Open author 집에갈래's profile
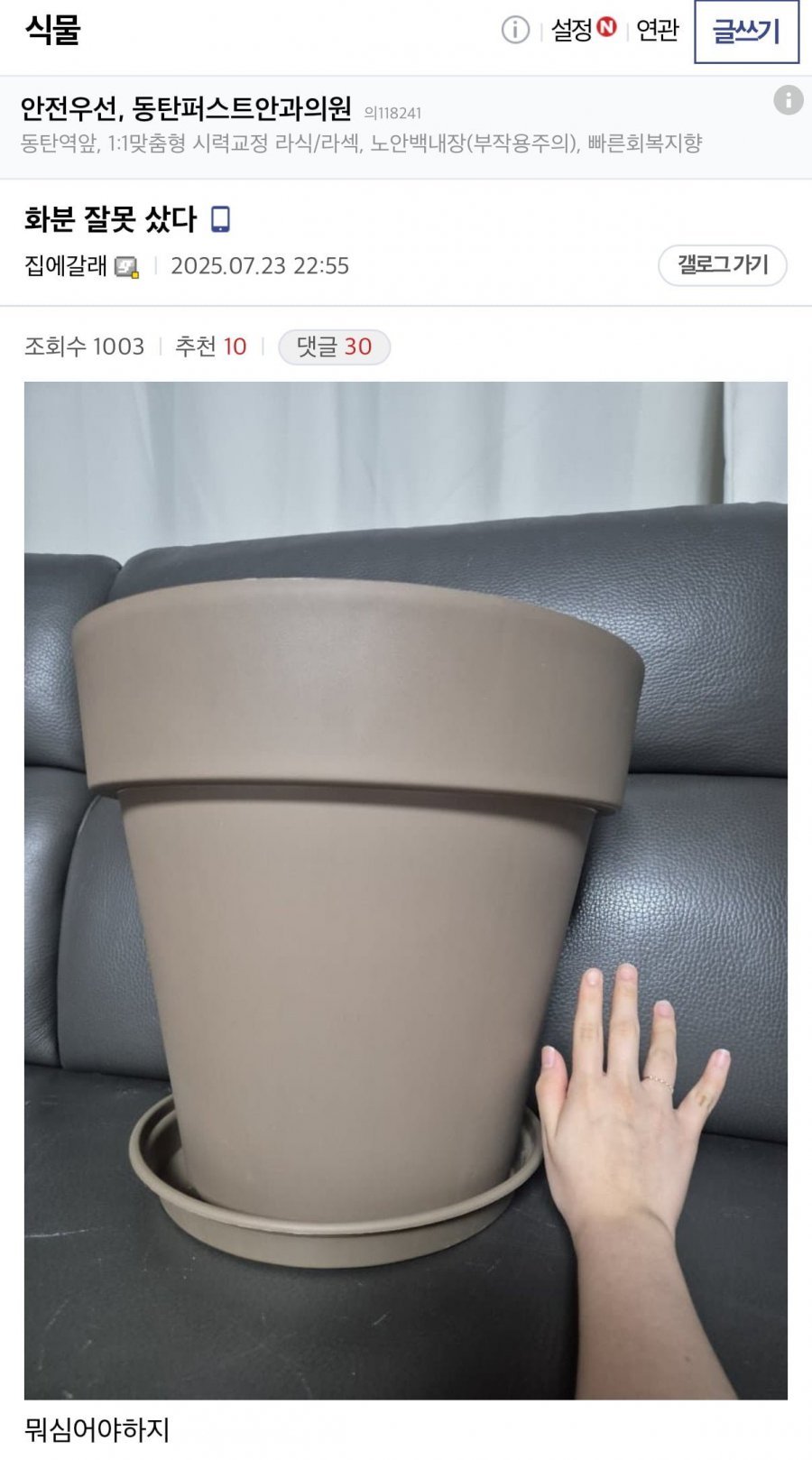812x1460 pixels. click(66, 266)
